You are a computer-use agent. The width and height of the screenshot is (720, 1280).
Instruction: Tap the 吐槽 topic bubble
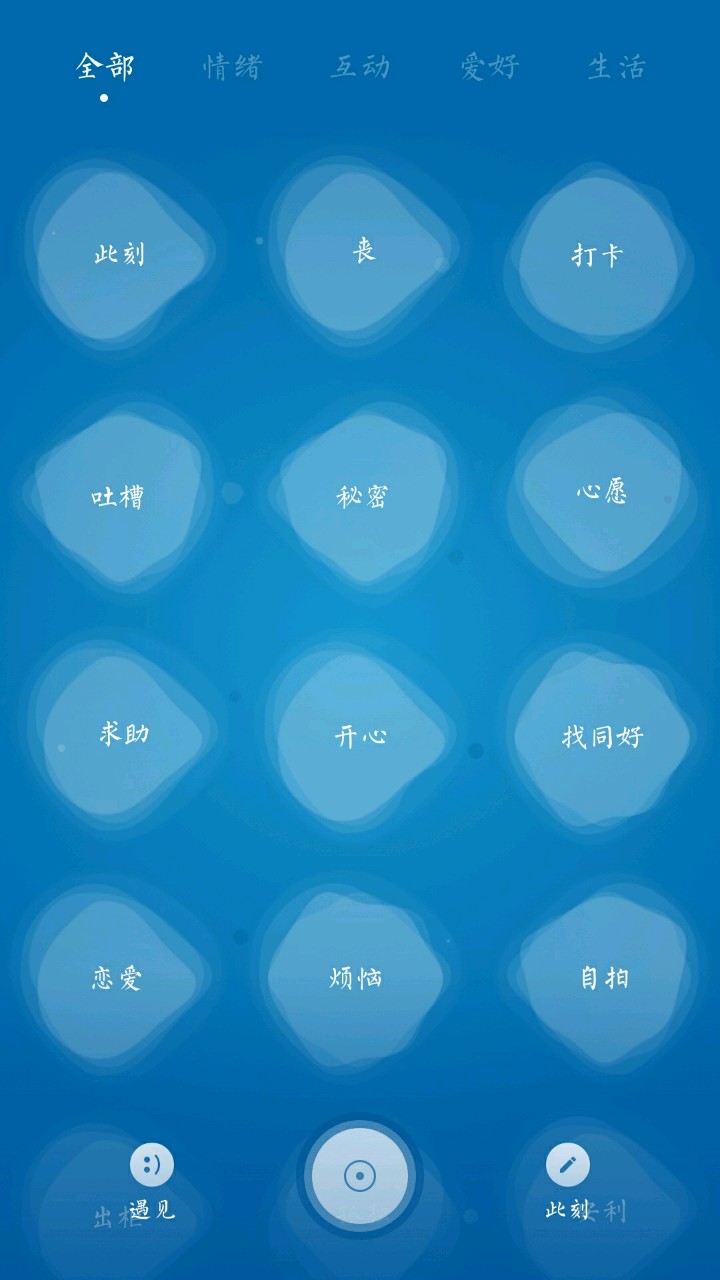coord(118,496)
